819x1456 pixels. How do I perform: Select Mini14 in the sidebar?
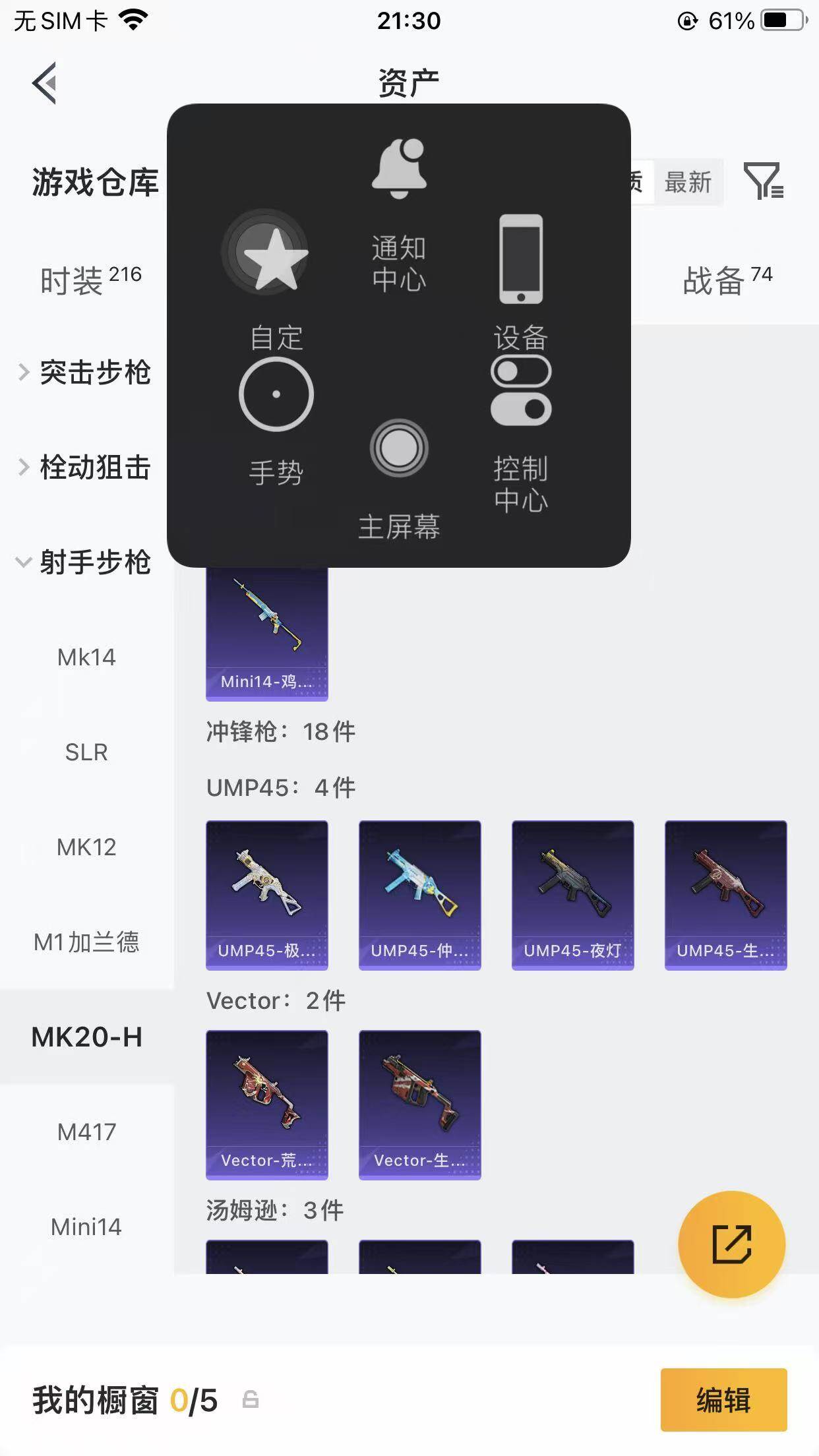(86, 1227)
